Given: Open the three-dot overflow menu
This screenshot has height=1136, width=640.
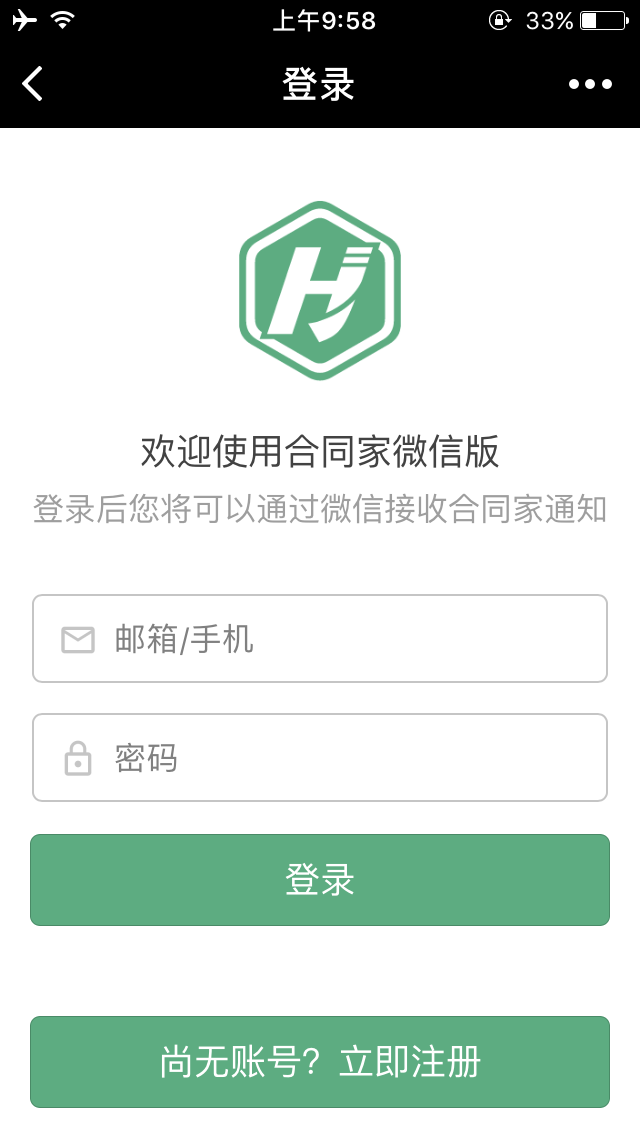Looking at the screenshot, I should 590,84.
